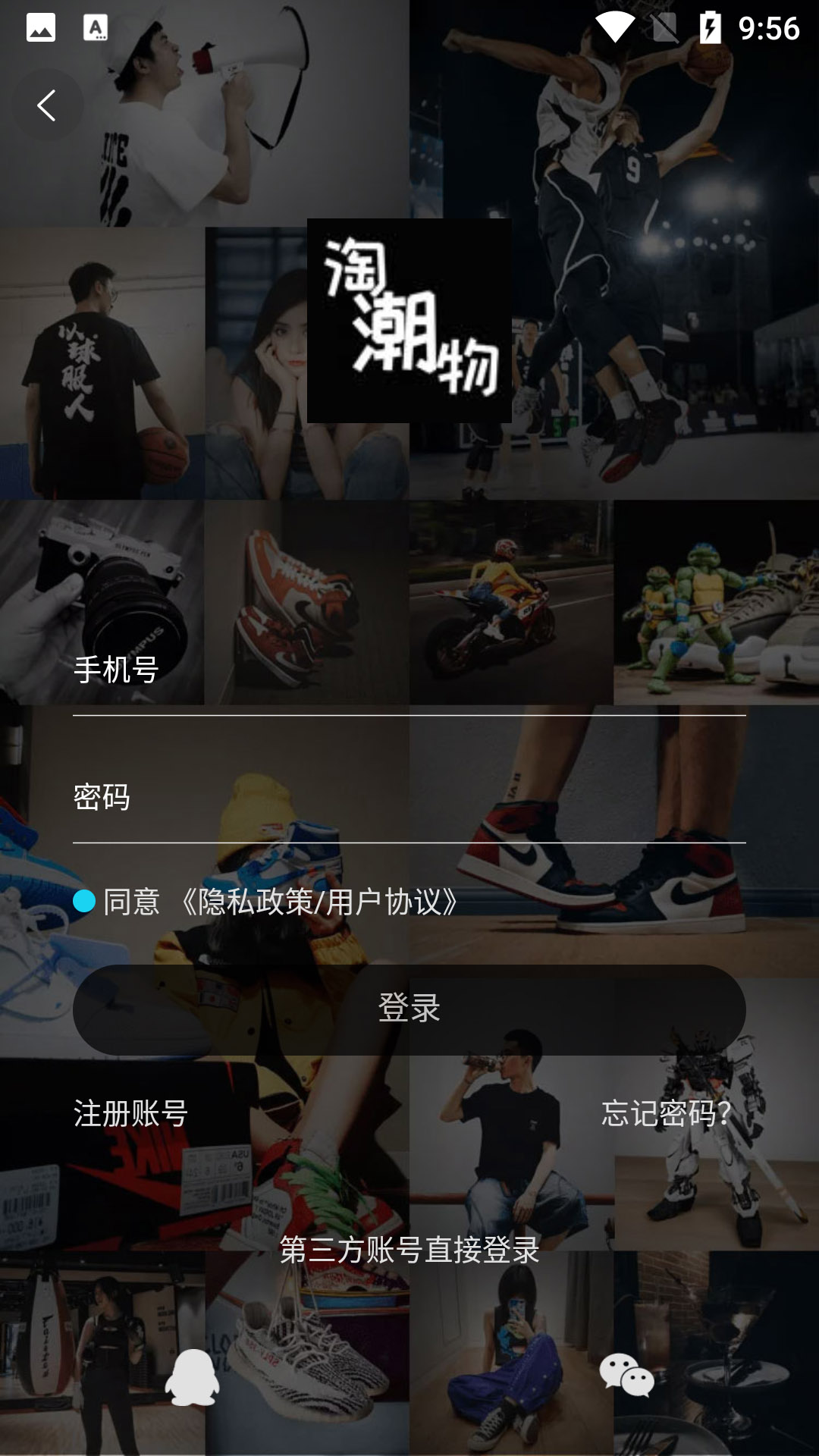Tap the 登录 login button

click(409, 1009)
